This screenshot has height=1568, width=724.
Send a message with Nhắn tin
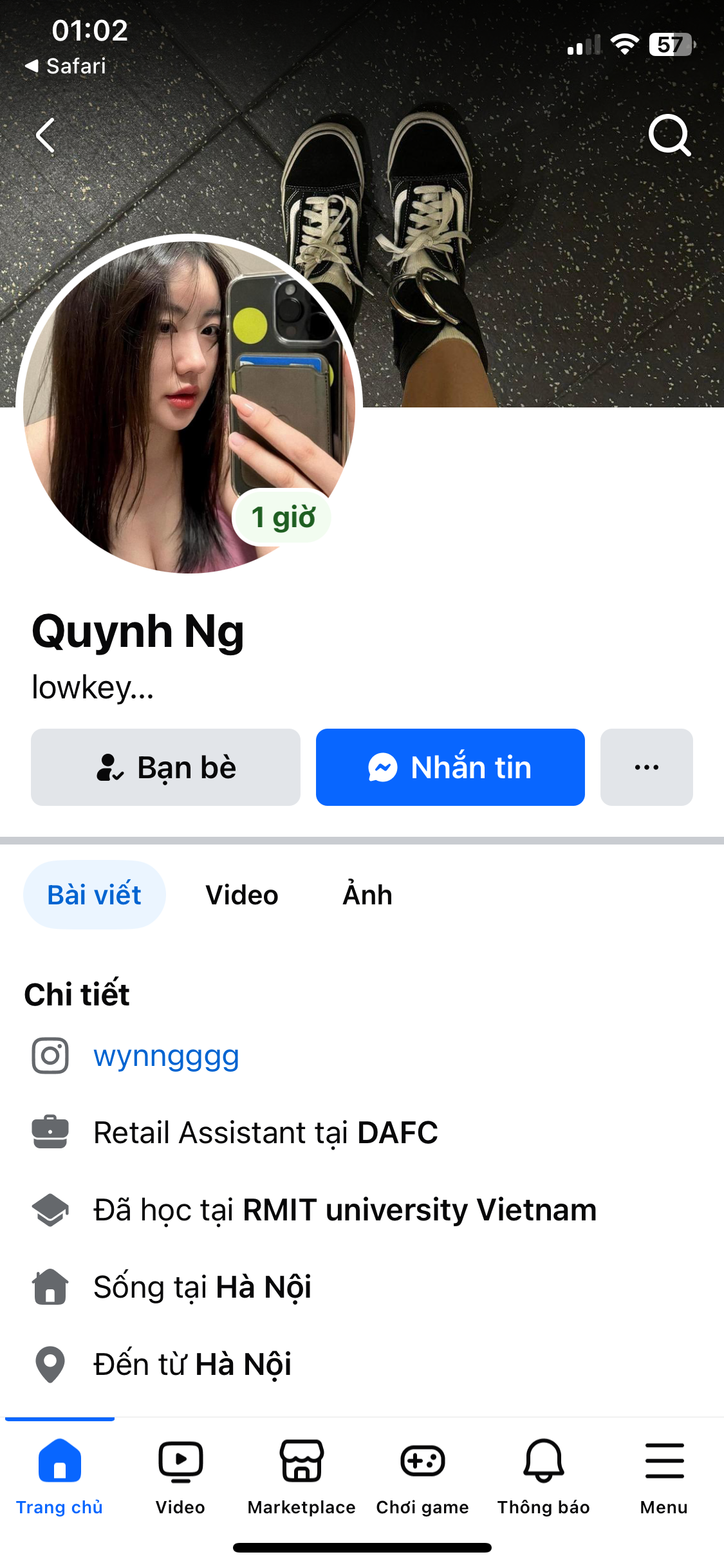coord(450,767)
